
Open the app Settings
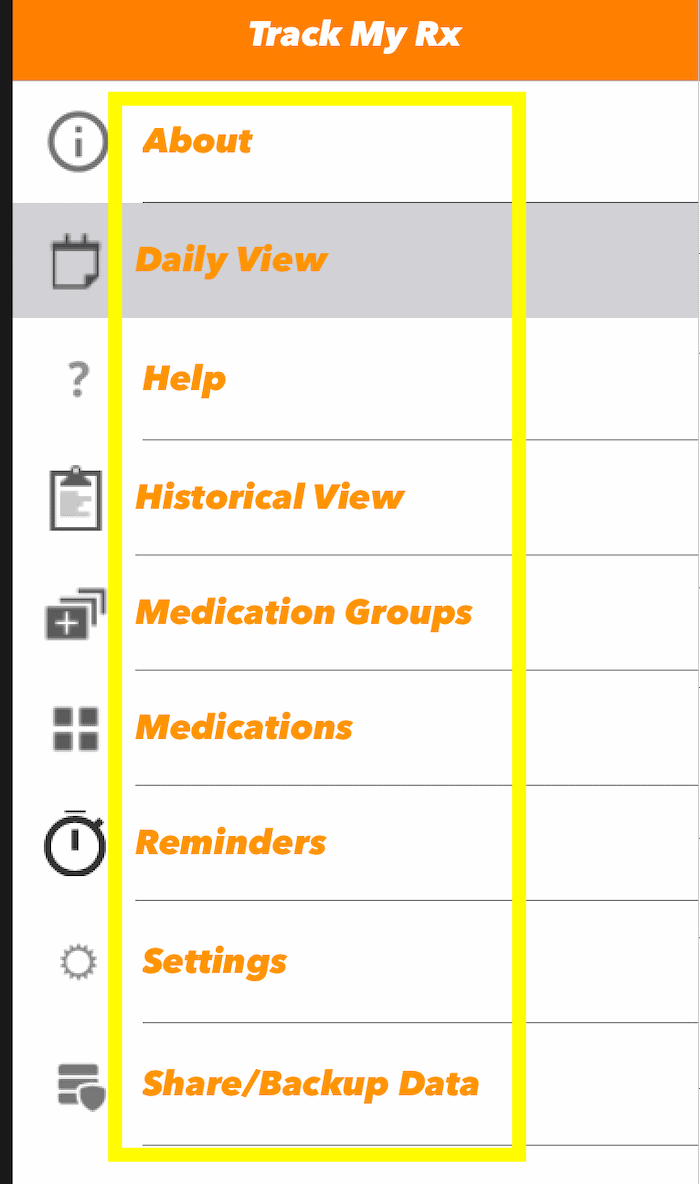click(215, 962)
